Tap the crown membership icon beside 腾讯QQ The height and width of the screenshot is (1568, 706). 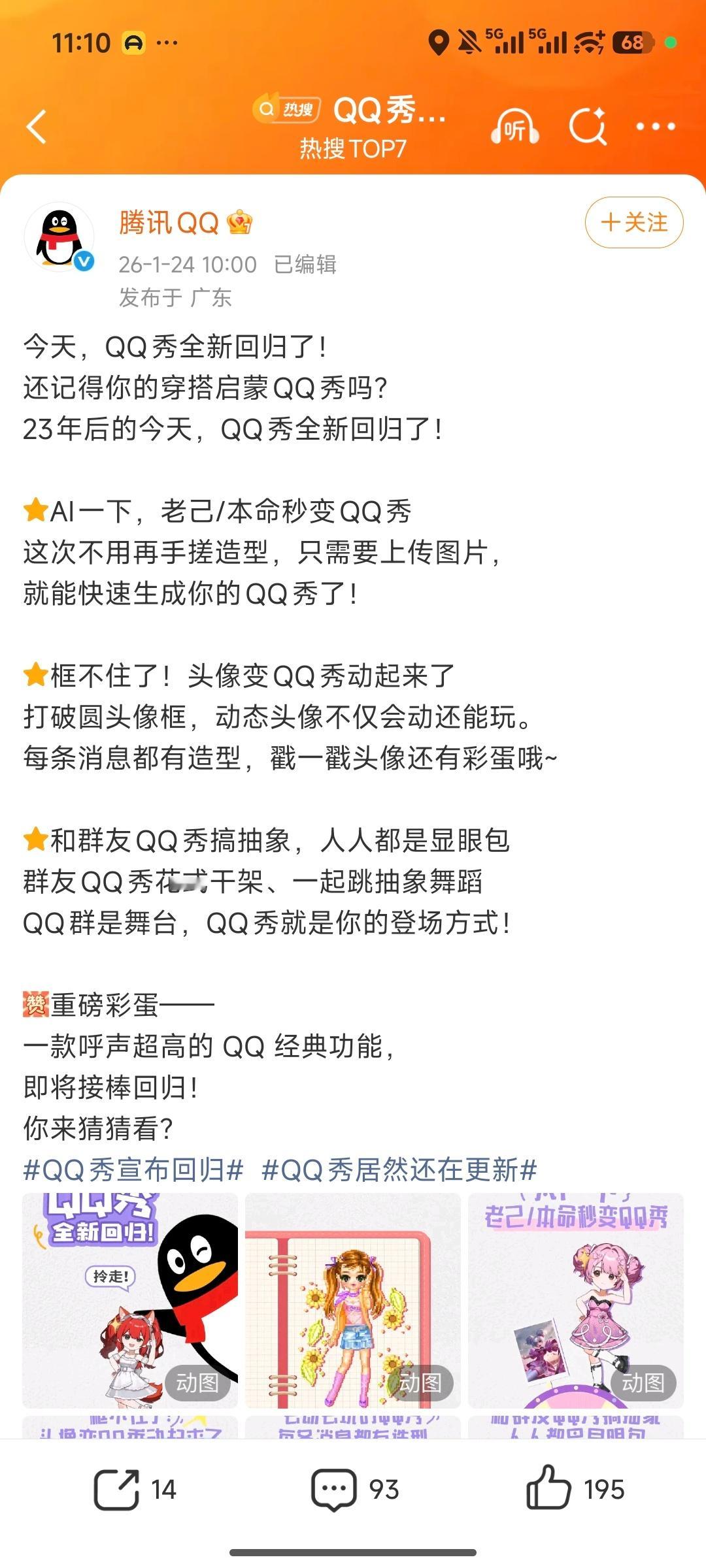click(241, 223)
